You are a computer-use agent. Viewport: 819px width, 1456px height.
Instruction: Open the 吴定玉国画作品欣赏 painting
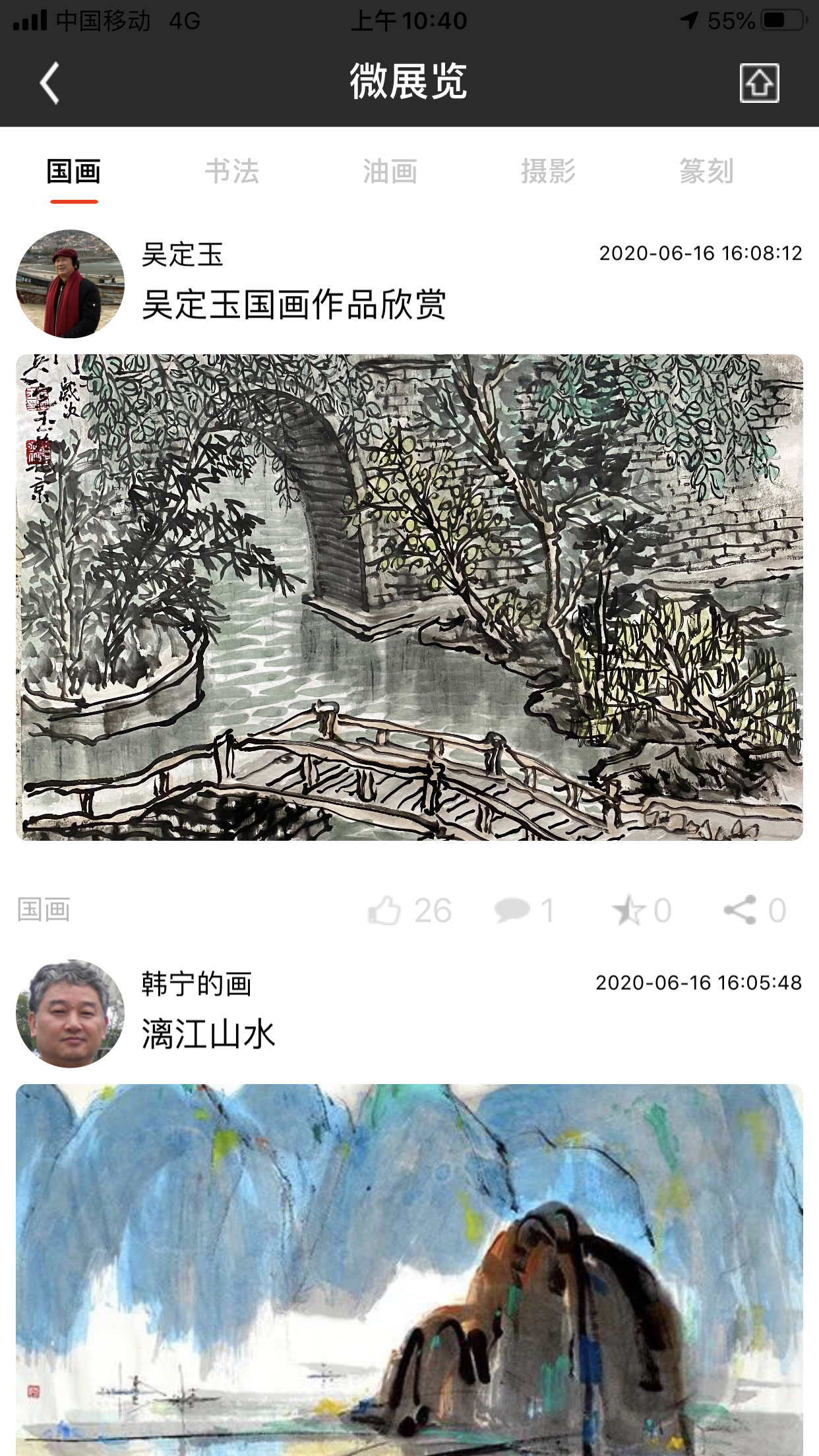click(x=409, y=597)
